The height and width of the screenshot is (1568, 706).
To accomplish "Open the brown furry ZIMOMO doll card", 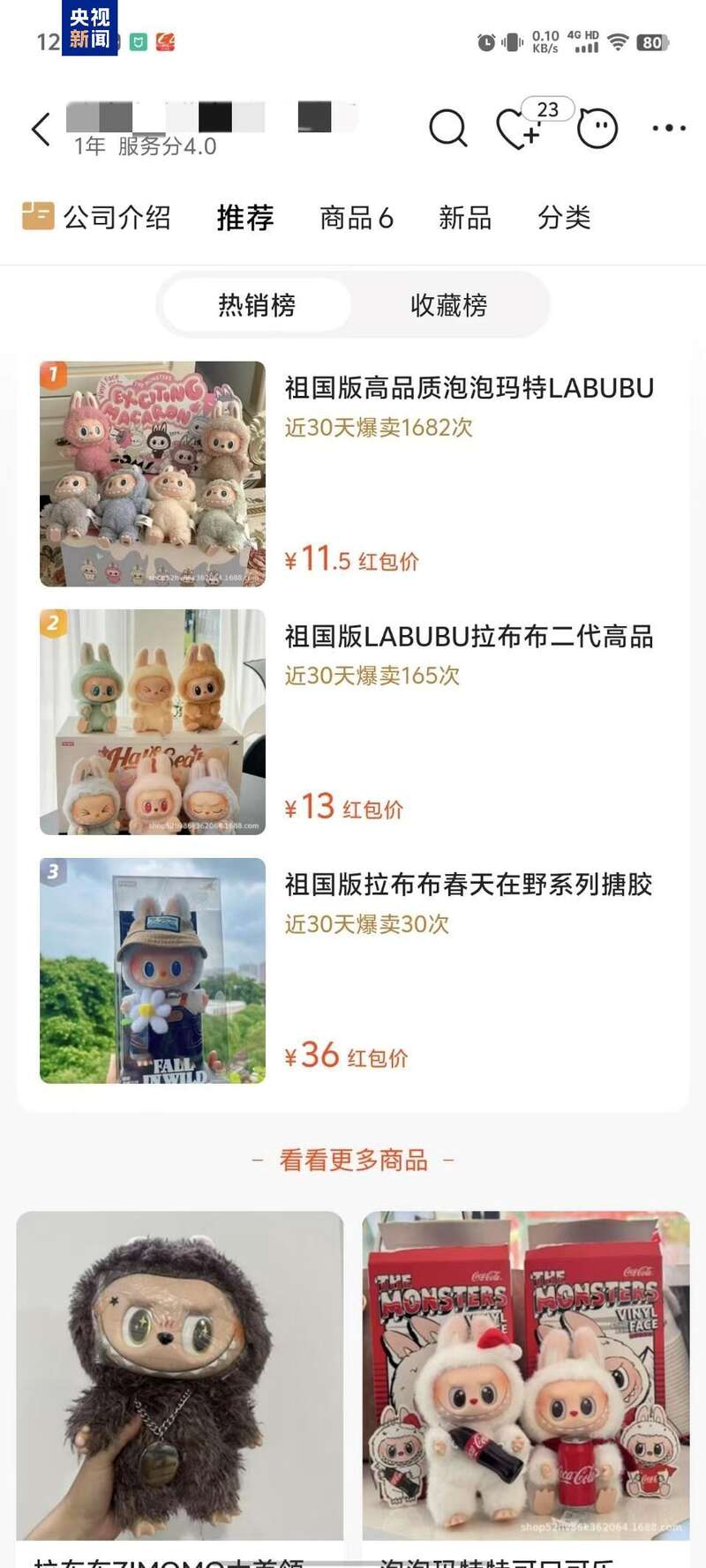I will (180, 1376).
